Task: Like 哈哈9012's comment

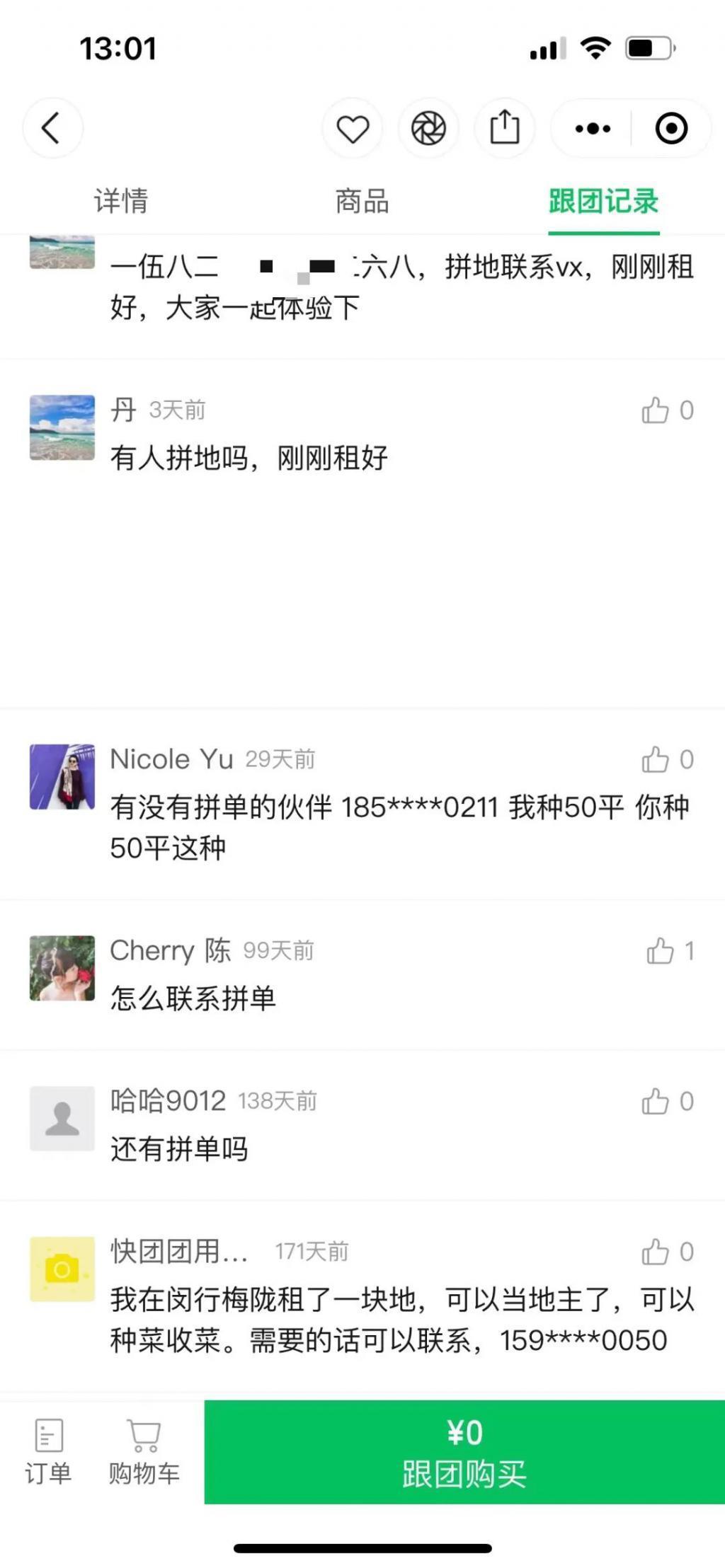Action: click(x=657, y=1100)
